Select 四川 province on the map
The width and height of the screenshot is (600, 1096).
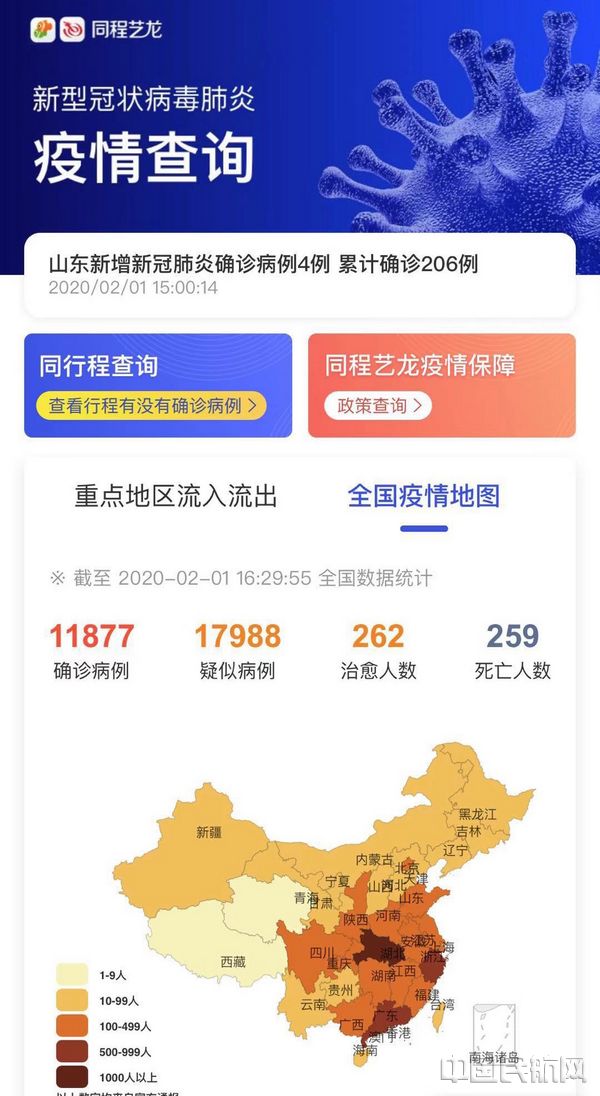coord(320,953)
